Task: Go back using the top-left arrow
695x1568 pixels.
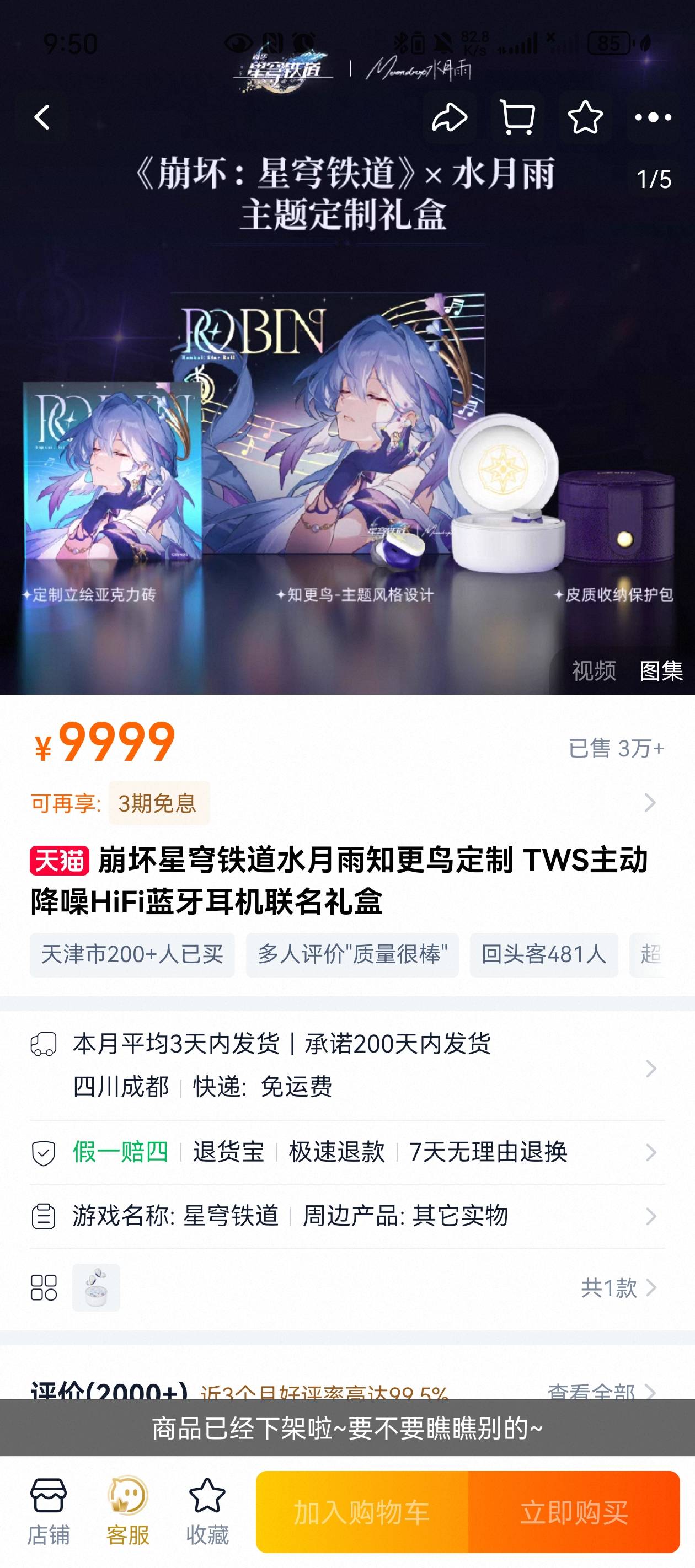Action: [x=42, y=117]
